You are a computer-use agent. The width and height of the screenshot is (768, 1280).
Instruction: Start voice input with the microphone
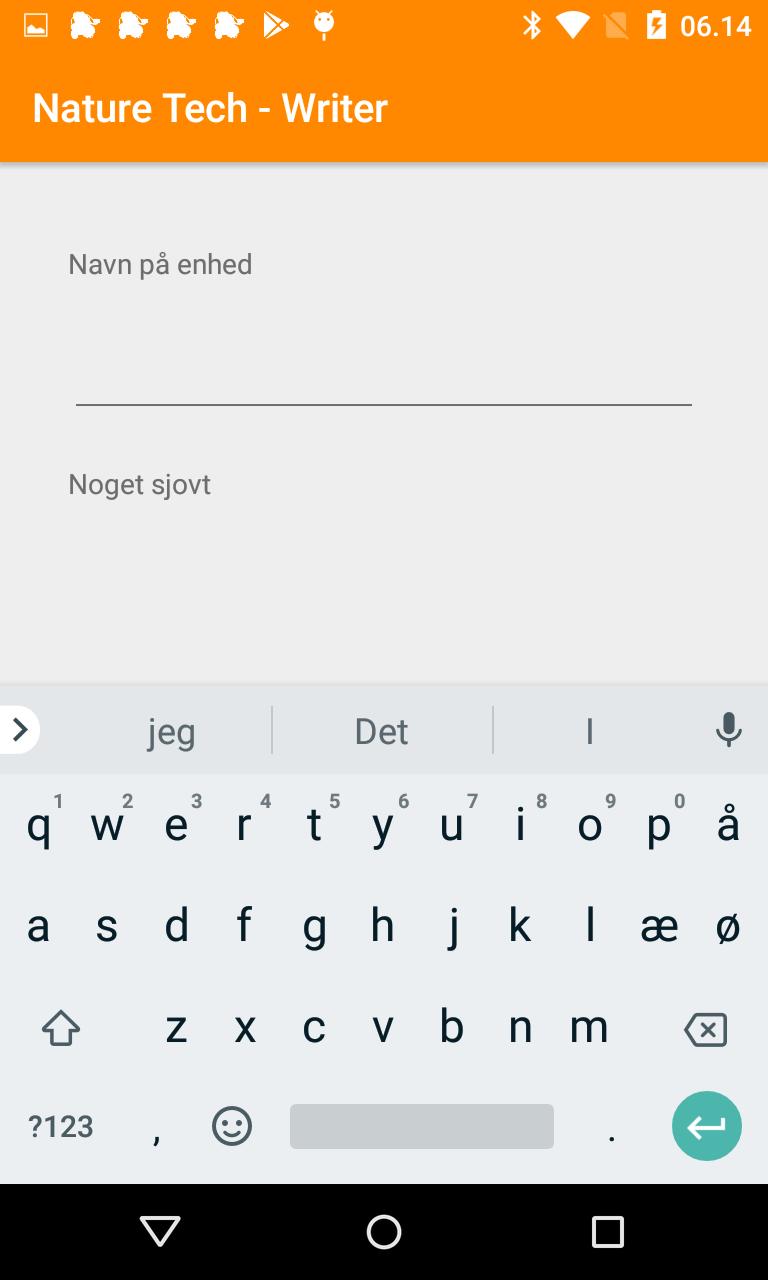729,730
